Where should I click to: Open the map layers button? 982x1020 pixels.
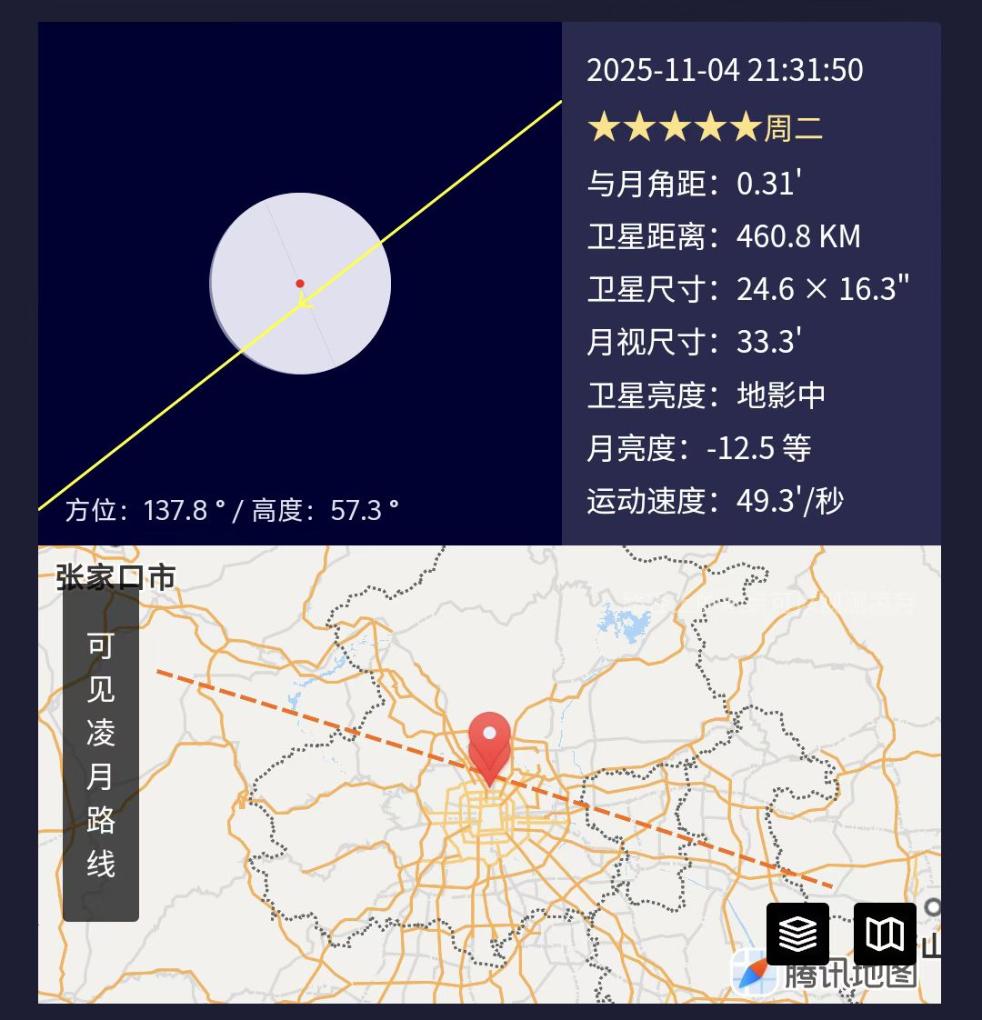click(797, 934)
